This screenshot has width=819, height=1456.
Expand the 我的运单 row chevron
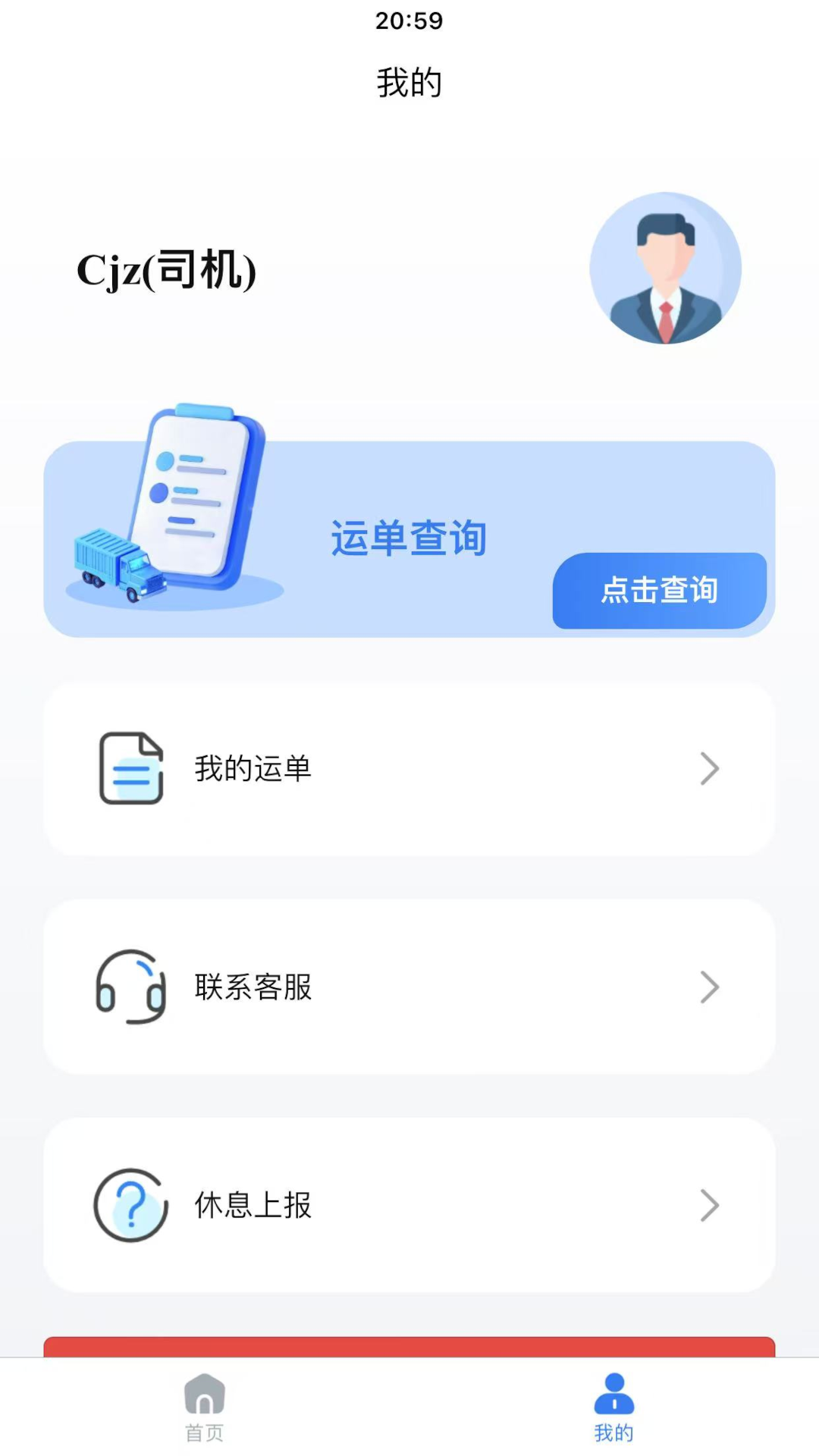pos(710,768)
